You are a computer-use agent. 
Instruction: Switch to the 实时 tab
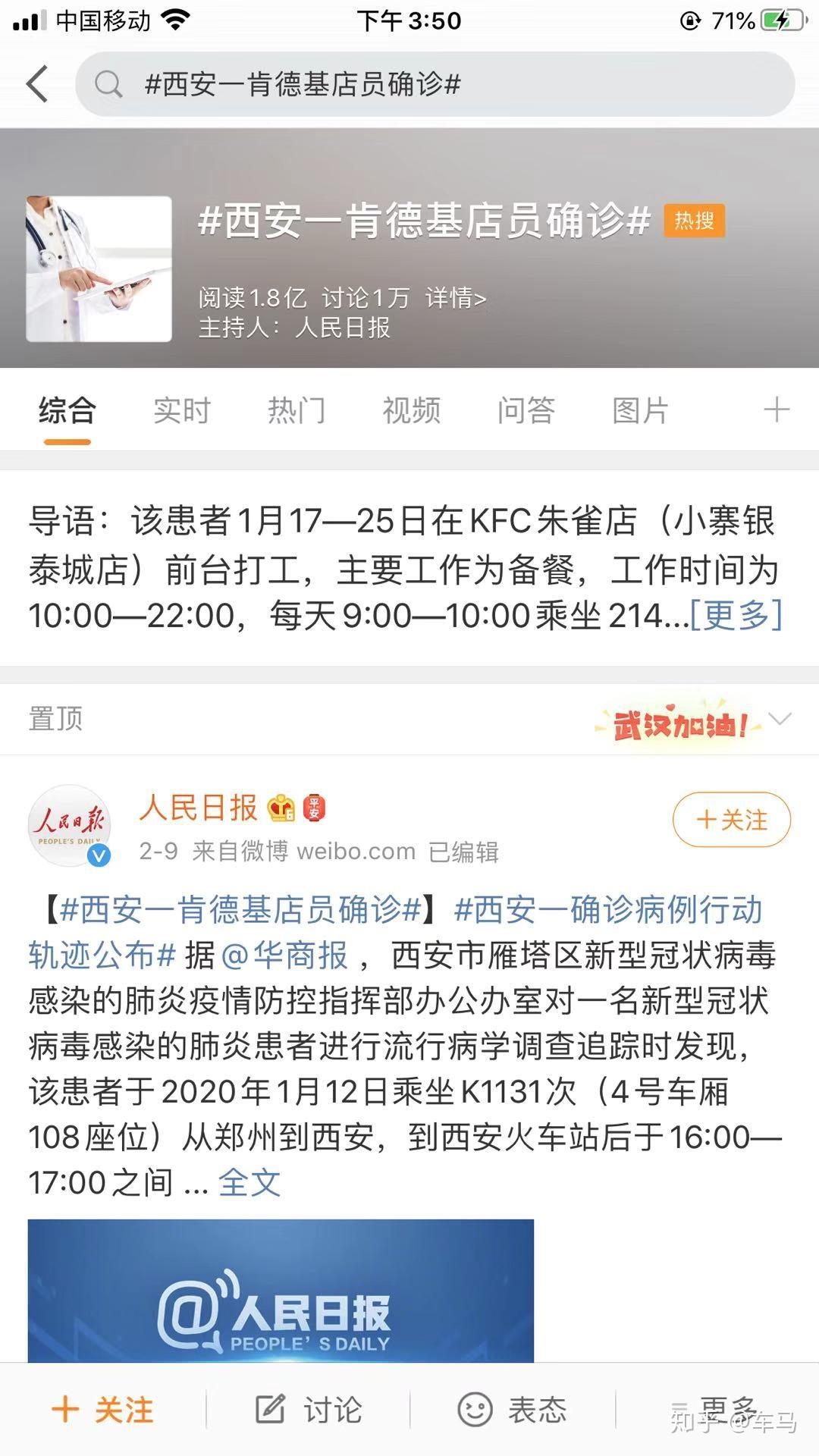(181, 410)
